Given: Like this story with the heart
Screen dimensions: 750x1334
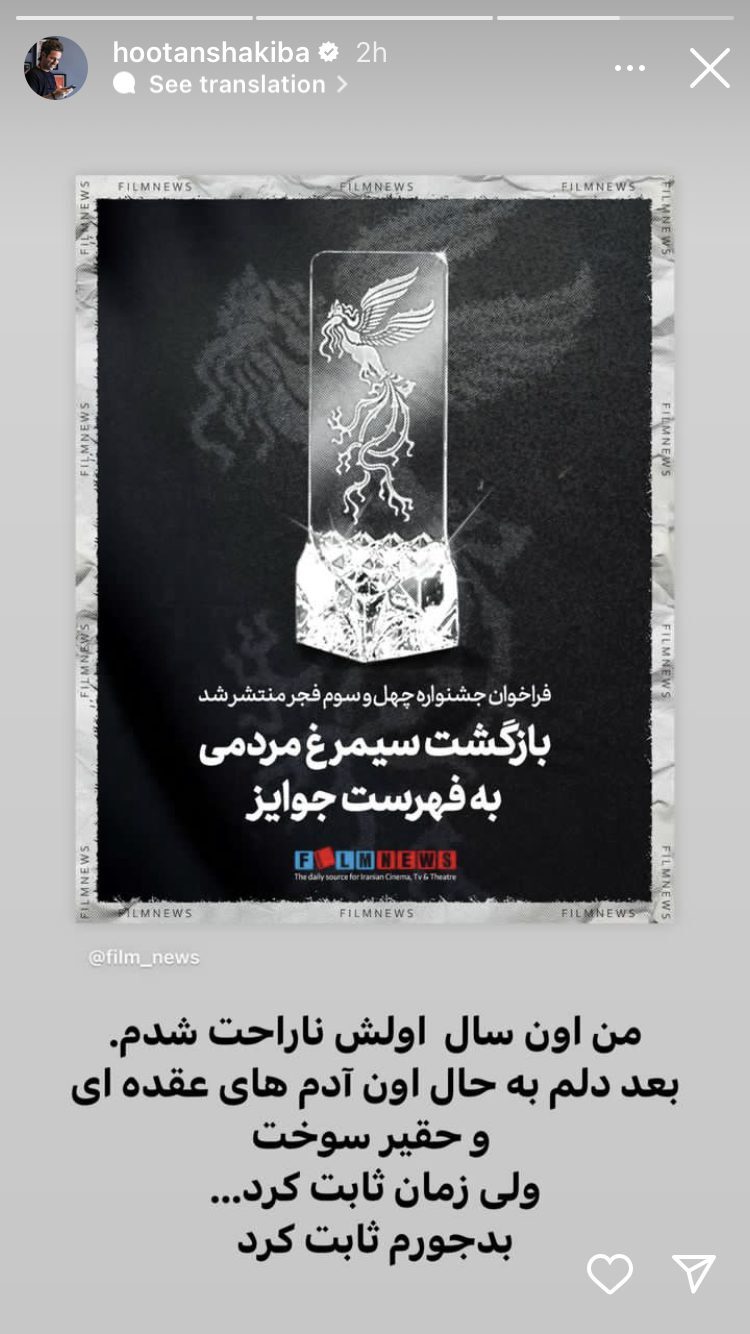Looking at the screenshot, I should 609,1274.
